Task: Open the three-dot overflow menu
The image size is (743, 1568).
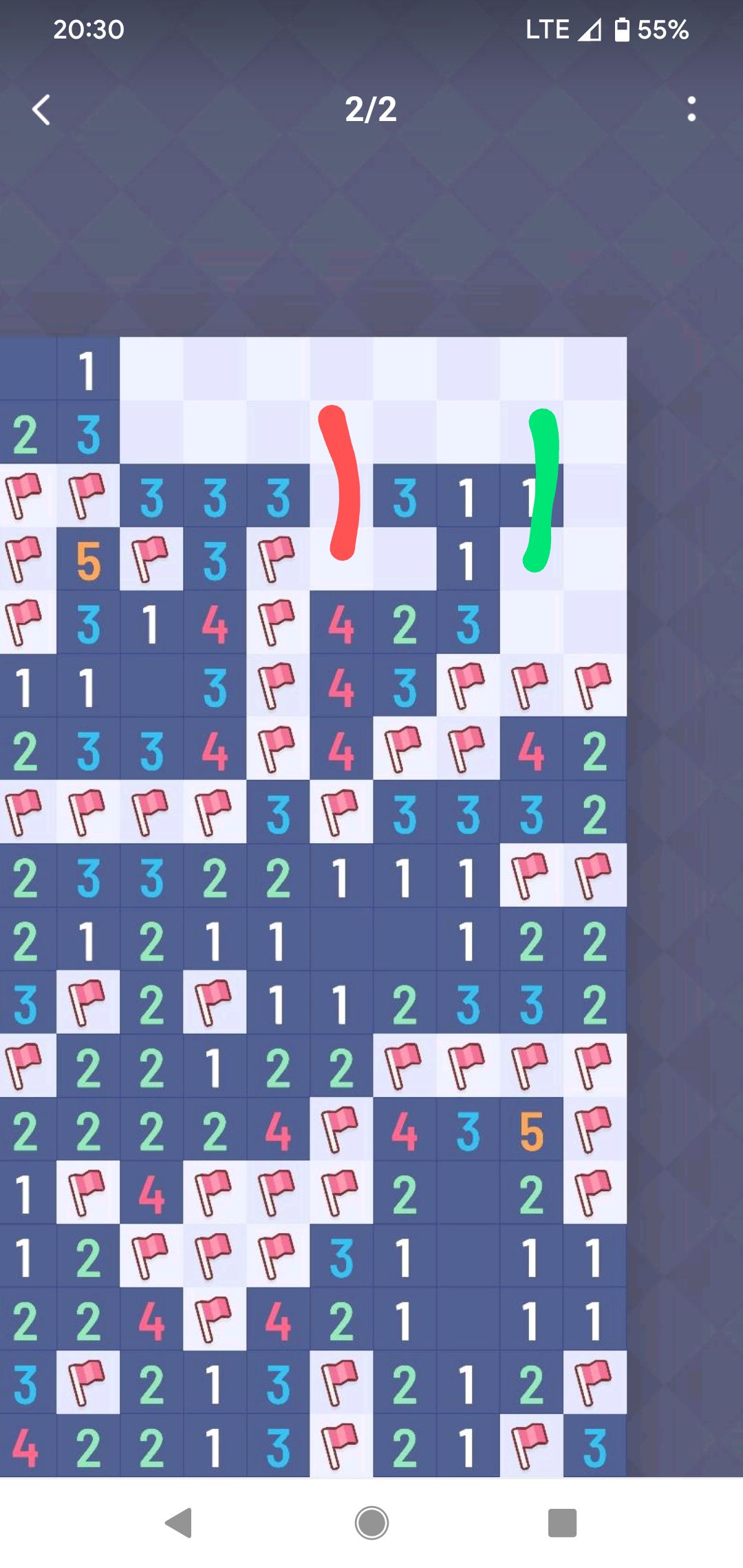Action: coord(691,111)
